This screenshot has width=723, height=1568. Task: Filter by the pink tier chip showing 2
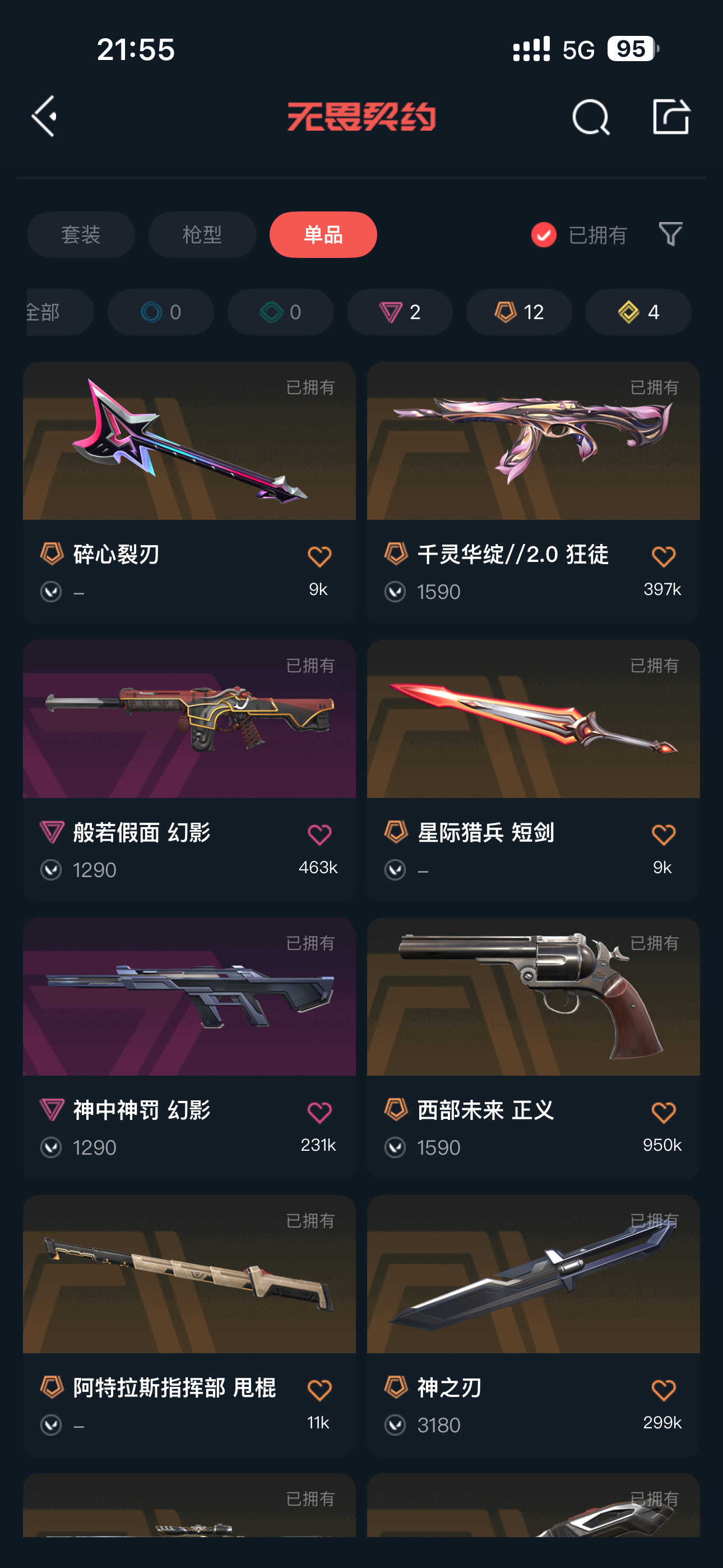(400, 312)
